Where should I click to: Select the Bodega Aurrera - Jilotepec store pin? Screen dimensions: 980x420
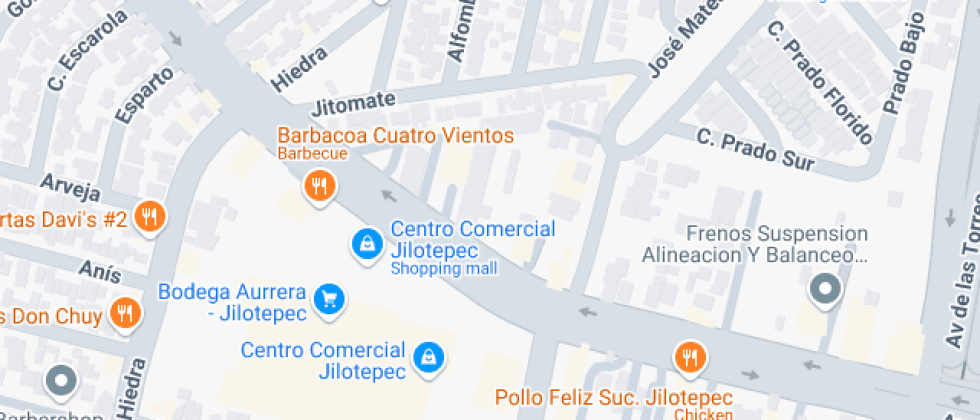click(329, 301)
